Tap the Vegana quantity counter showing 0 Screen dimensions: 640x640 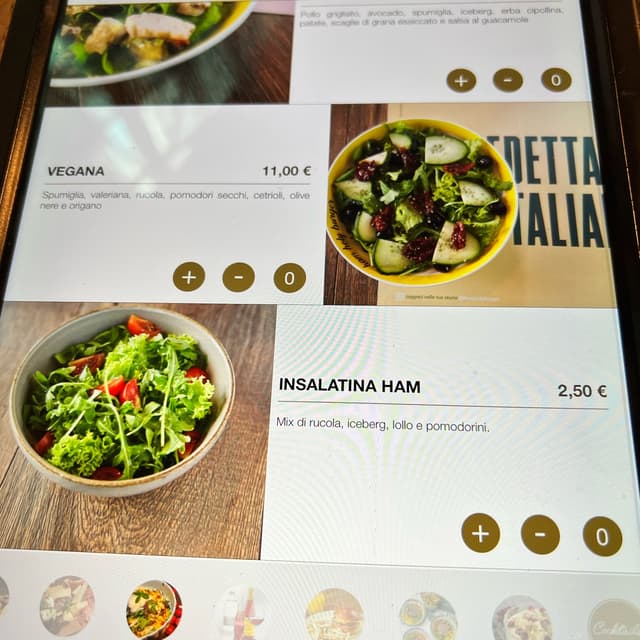(x=289, y=278)
